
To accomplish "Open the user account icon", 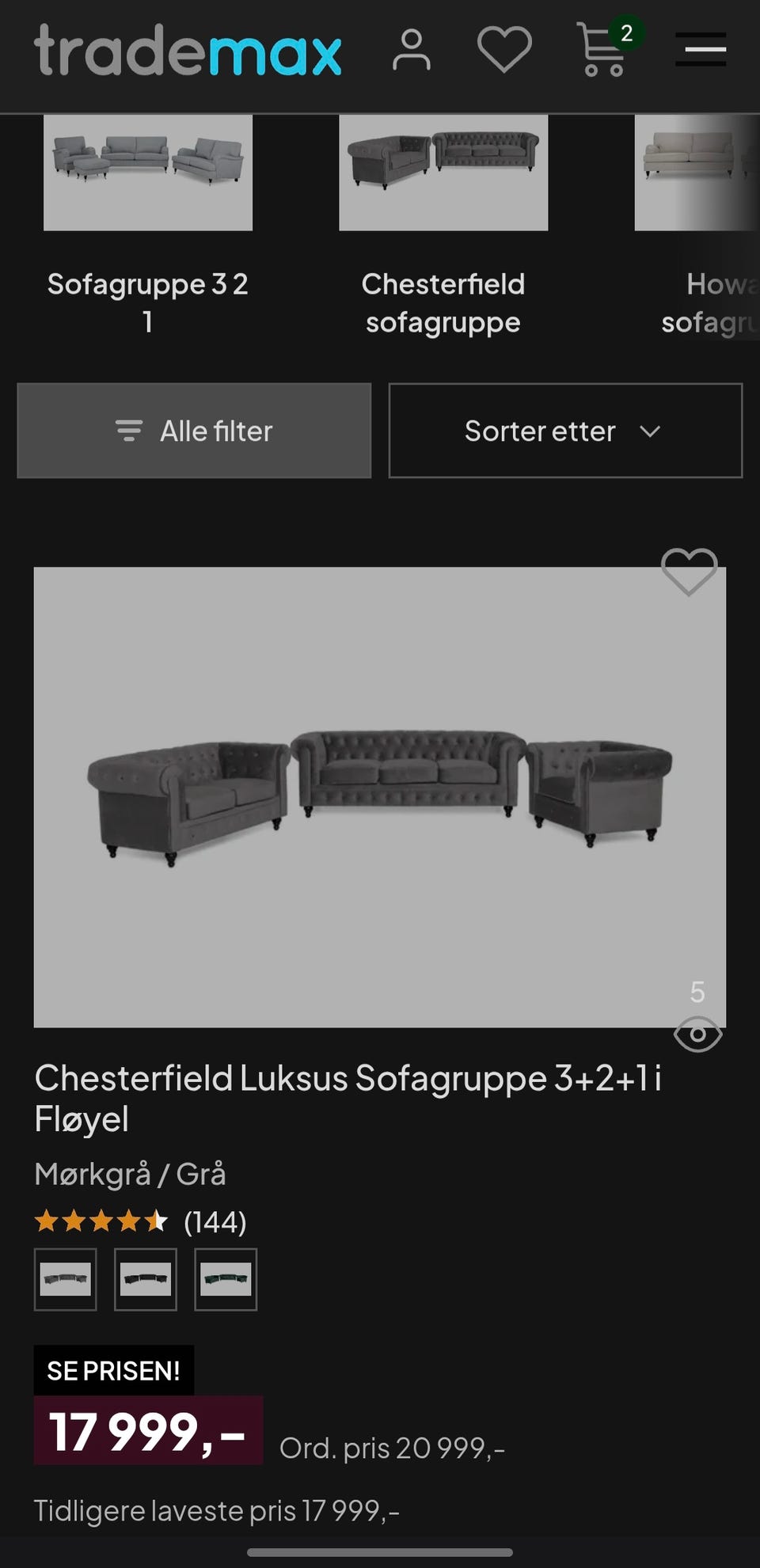I will pos(410,50).
